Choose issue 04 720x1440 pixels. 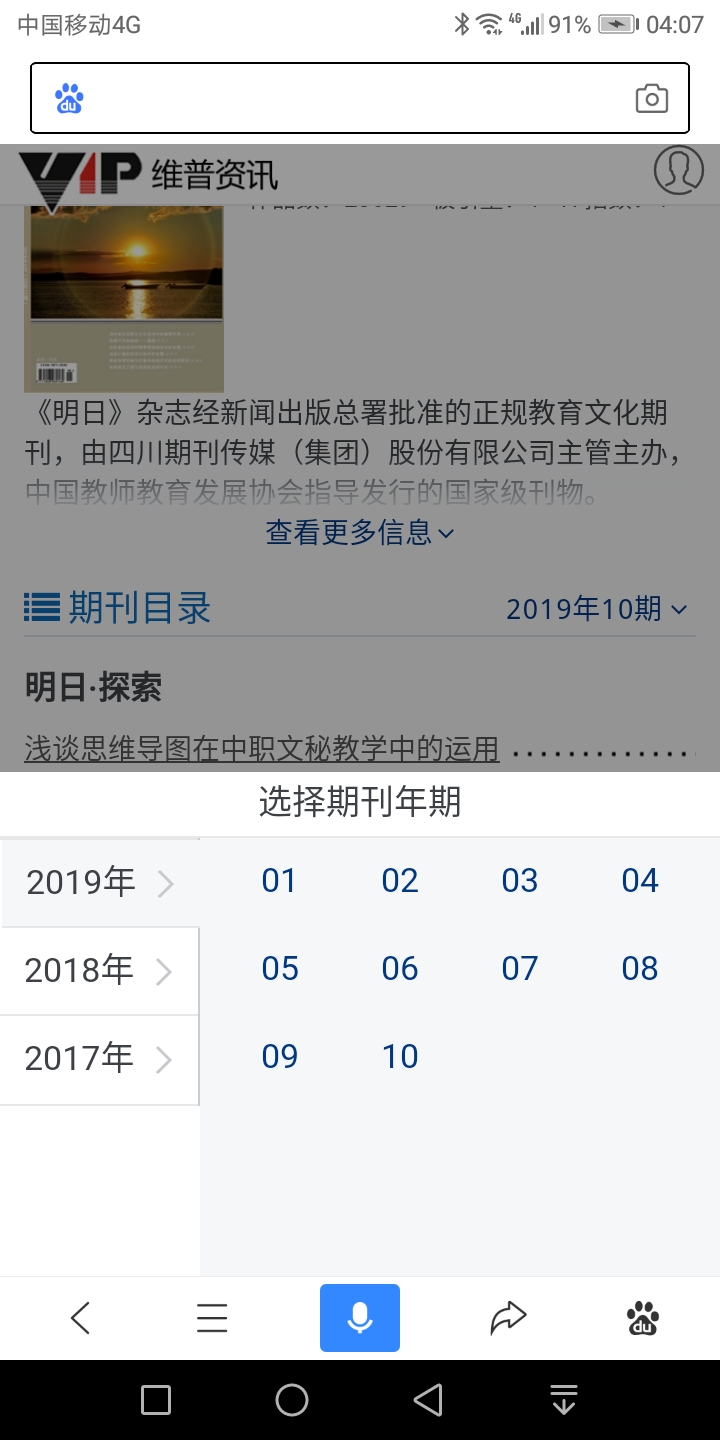click(639, 881)
